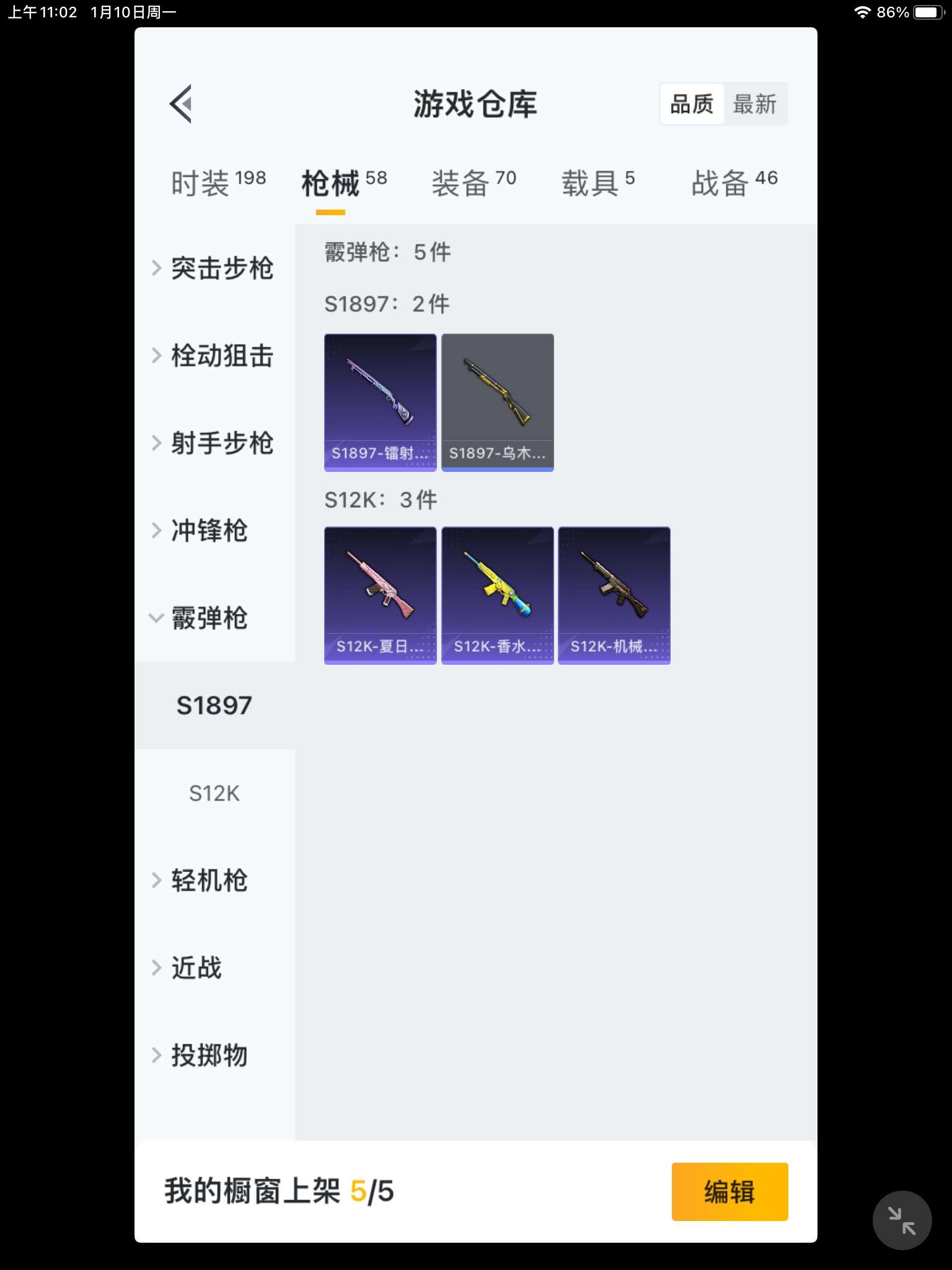Expand the 突击步枪 category
Screen dimensions: 952x1270
tap(214, 268)
